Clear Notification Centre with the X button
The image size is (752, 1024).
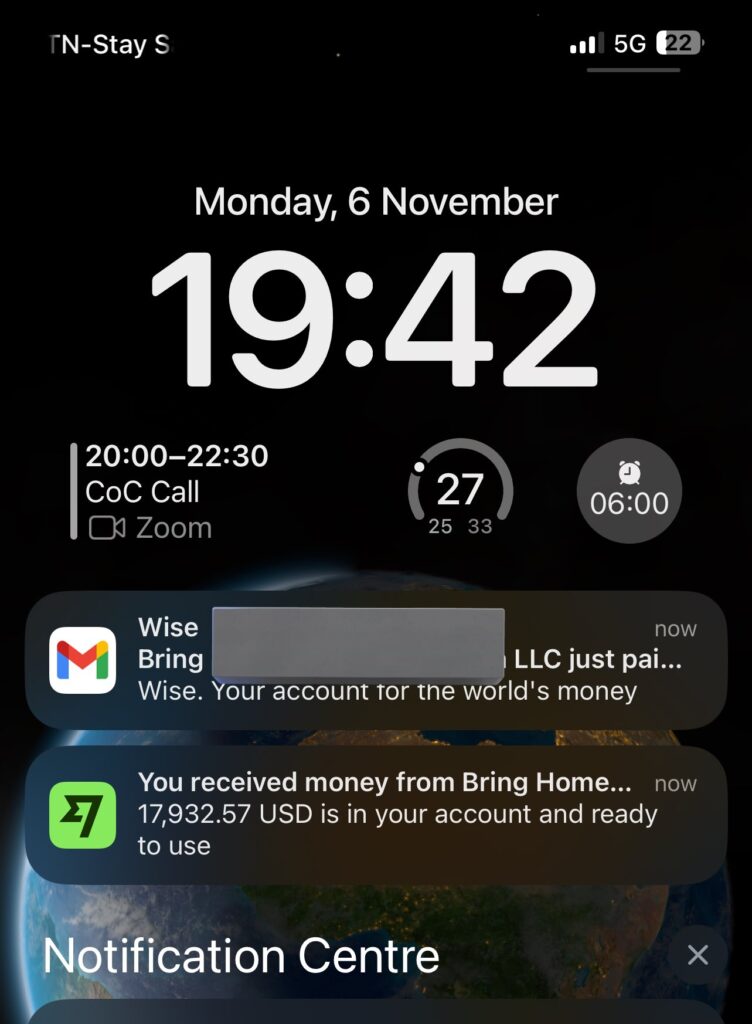coord(697,955)
